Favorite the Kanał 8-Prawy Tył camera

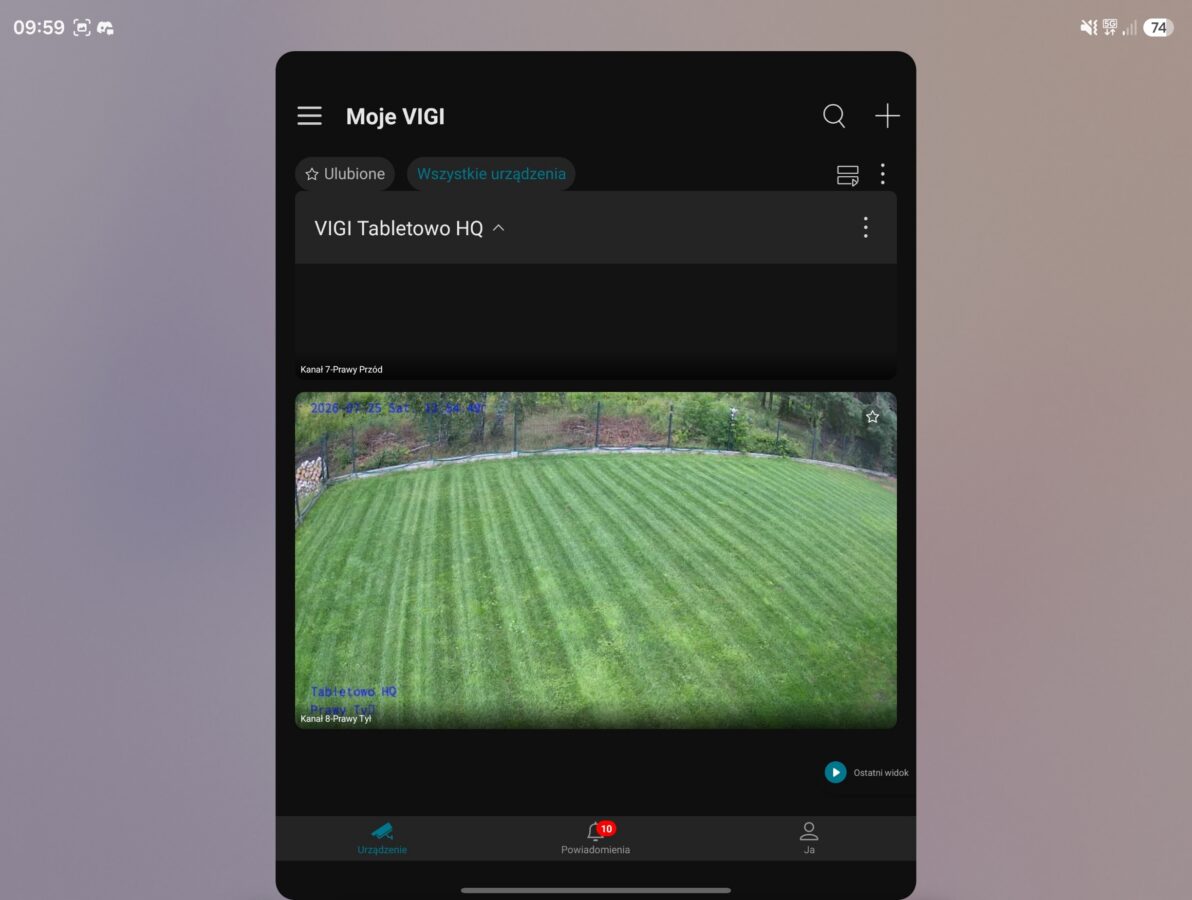(873, 417)
